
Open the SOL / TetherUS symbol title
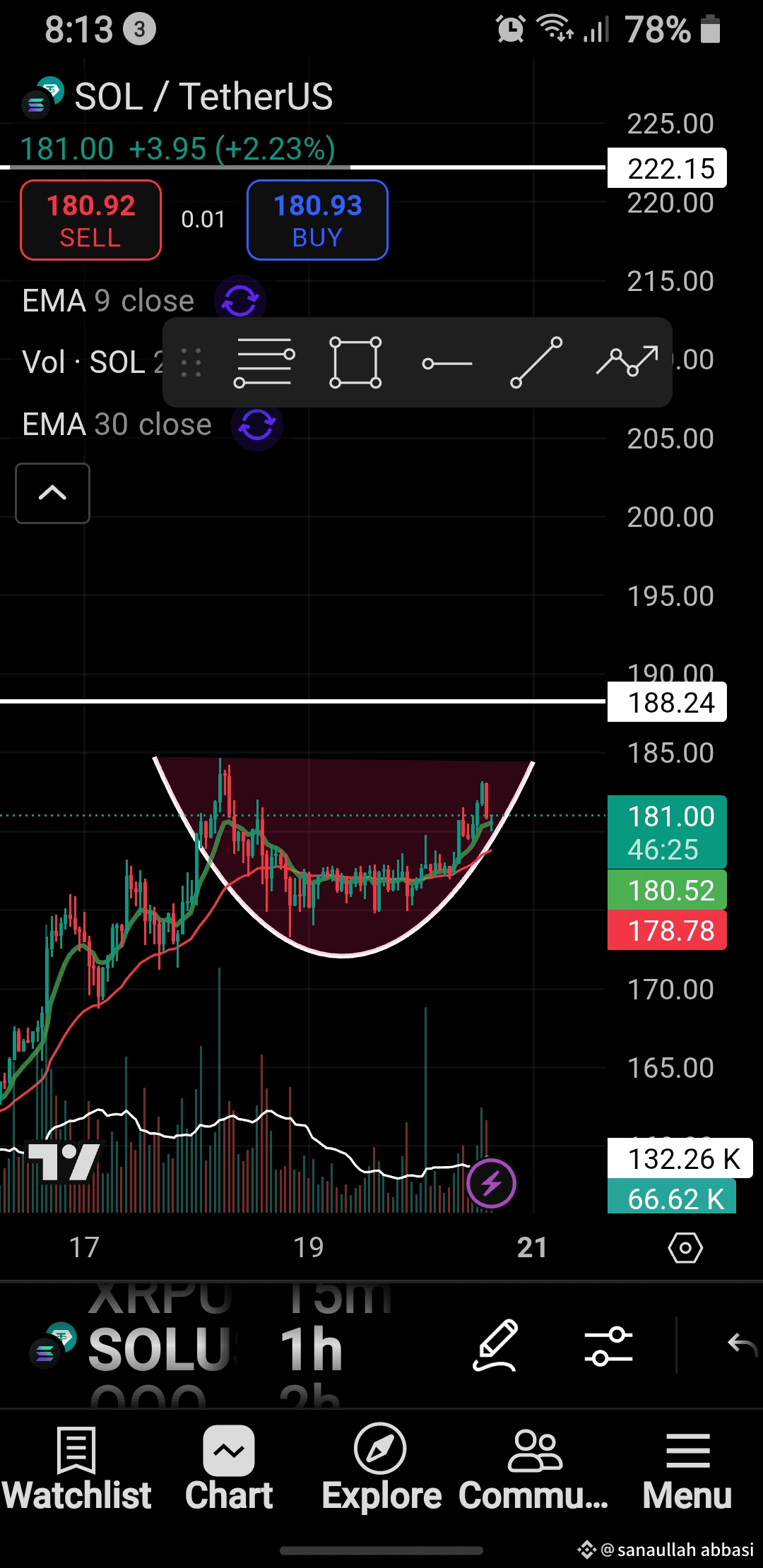(x=203, y=97)
